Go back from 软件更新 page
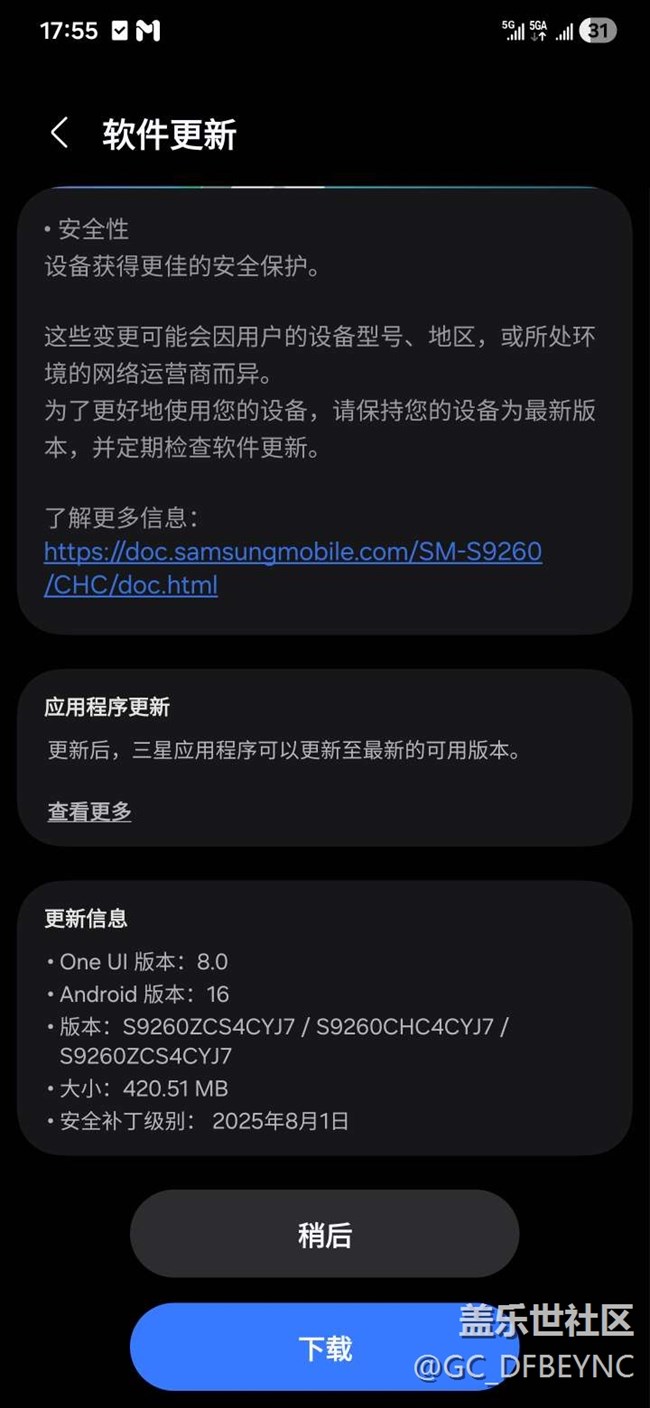The height and width of the screenshot is (1408, 650). (x=60, y=133)
